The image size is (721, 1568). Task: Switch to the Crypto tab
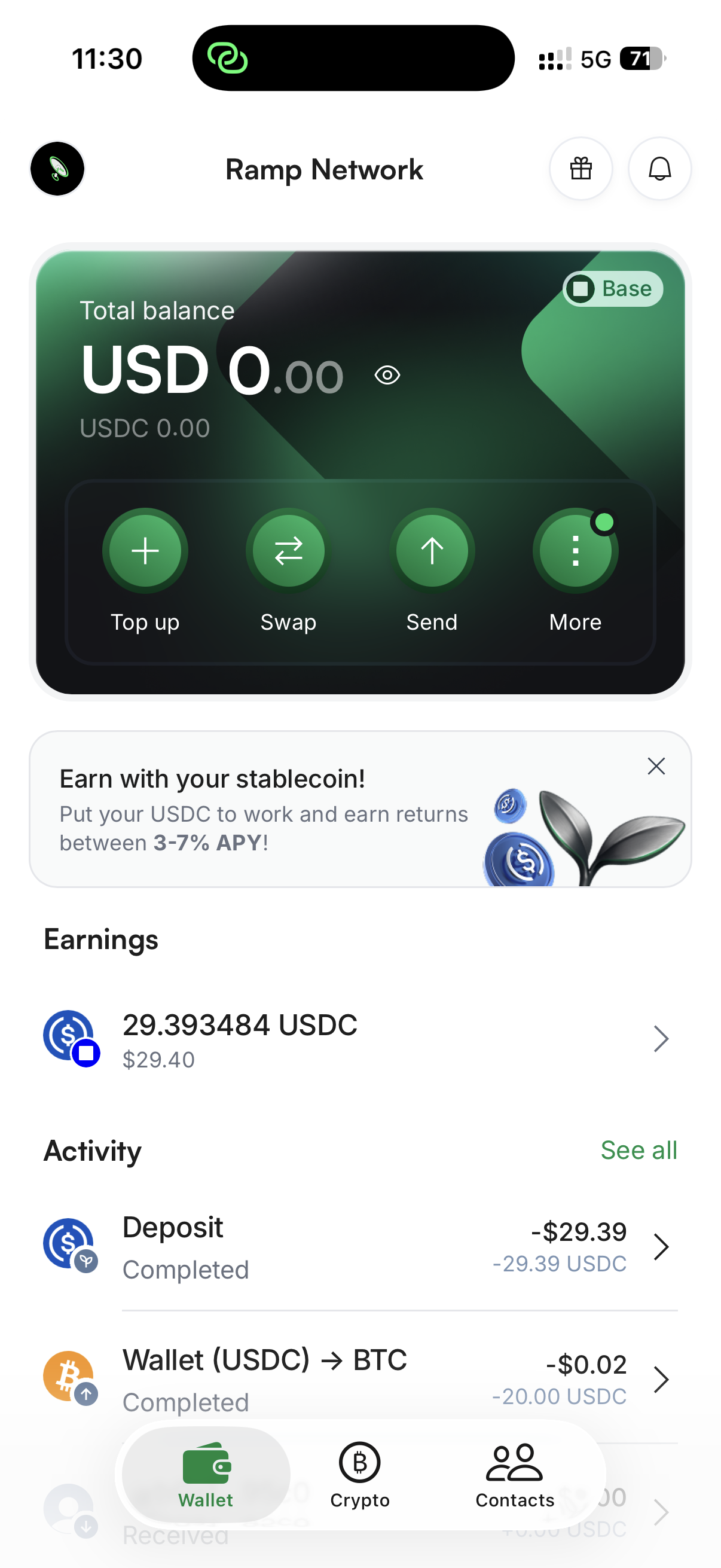tap(359, 1474)
